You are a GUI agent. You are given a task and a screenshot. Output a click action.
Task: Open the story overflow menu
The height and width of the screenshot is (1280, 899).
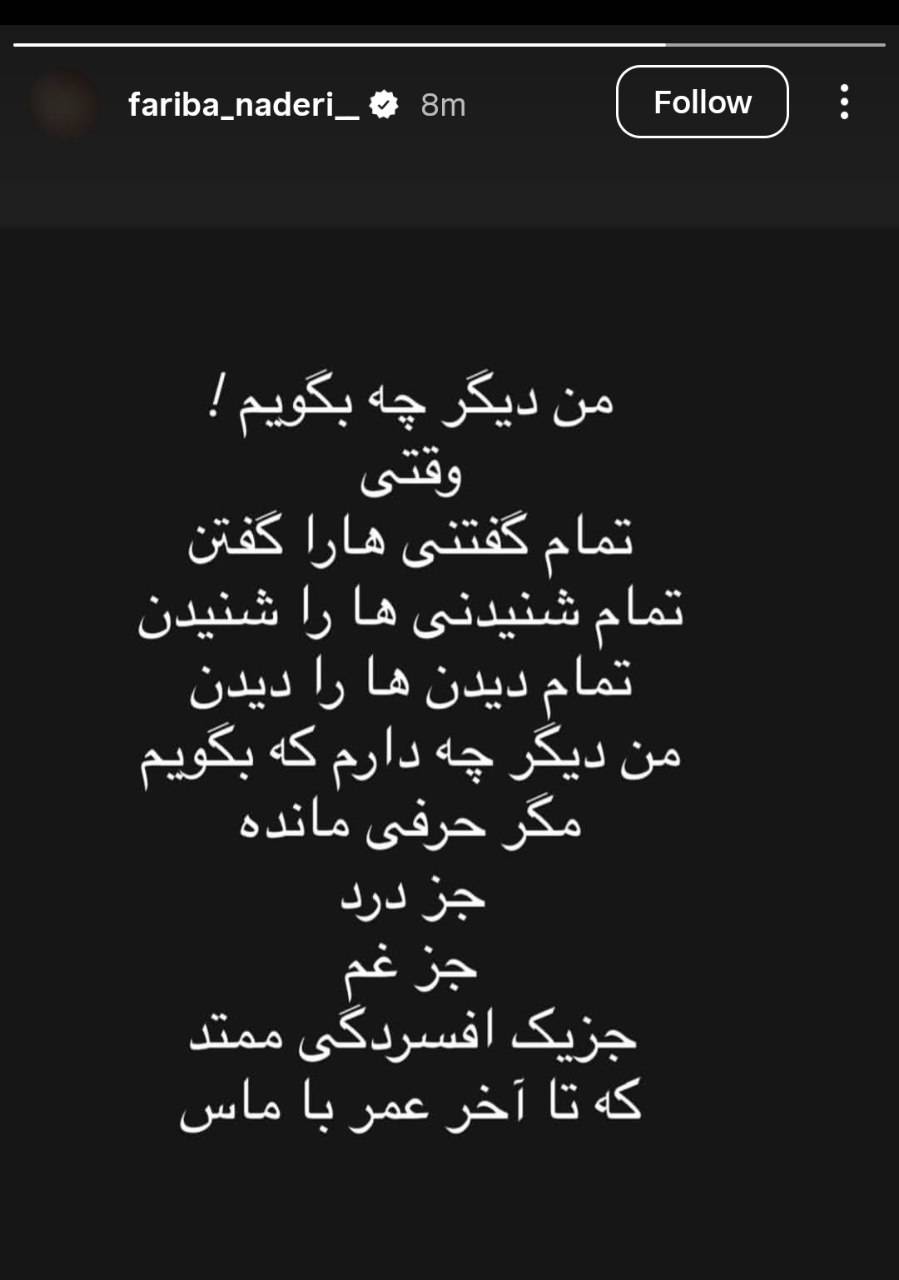click(845, 102)
